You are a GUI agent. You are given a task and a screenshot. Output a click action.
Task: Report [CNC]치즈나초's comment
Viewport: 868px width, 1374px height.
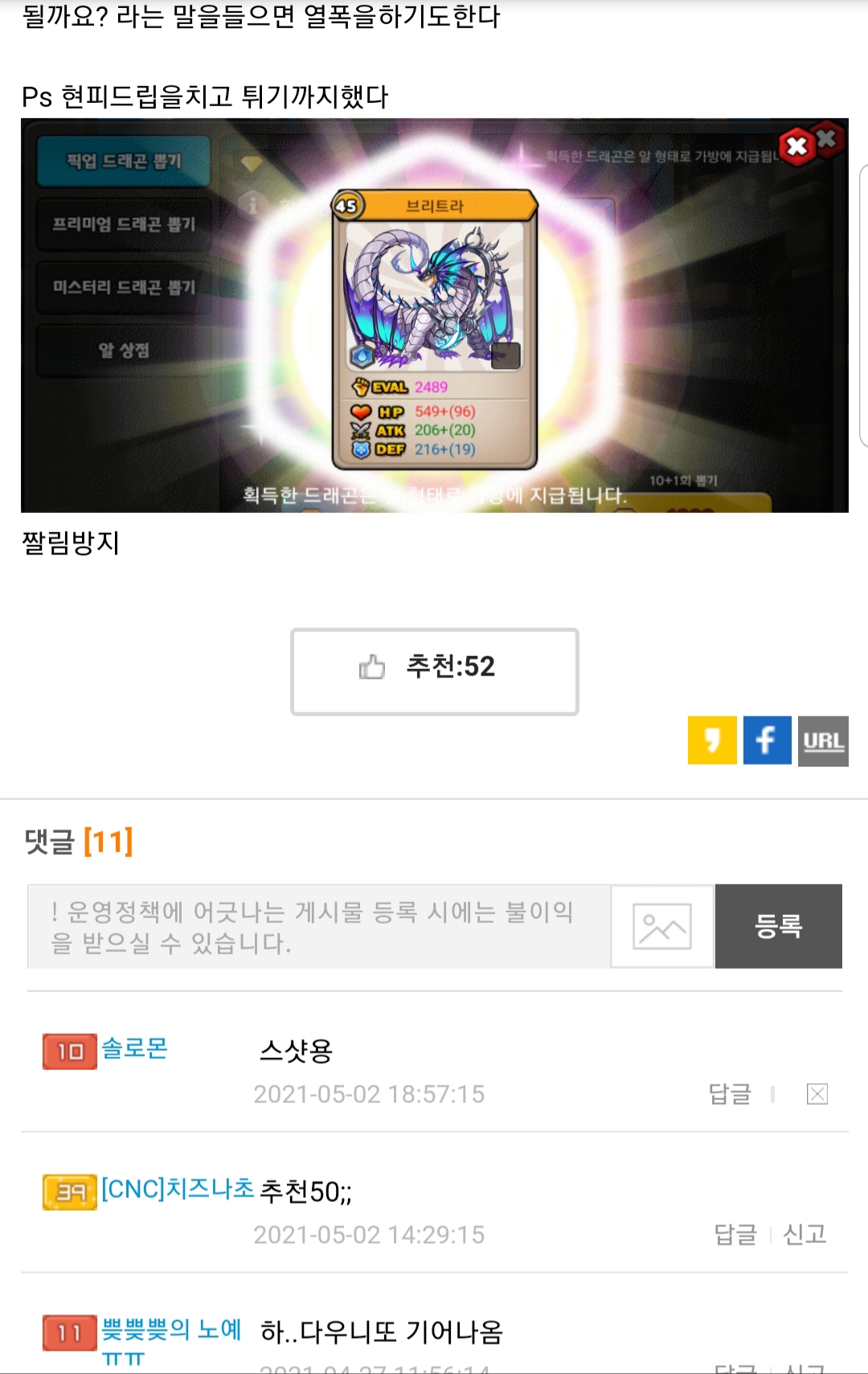(x=805, y=1234)
